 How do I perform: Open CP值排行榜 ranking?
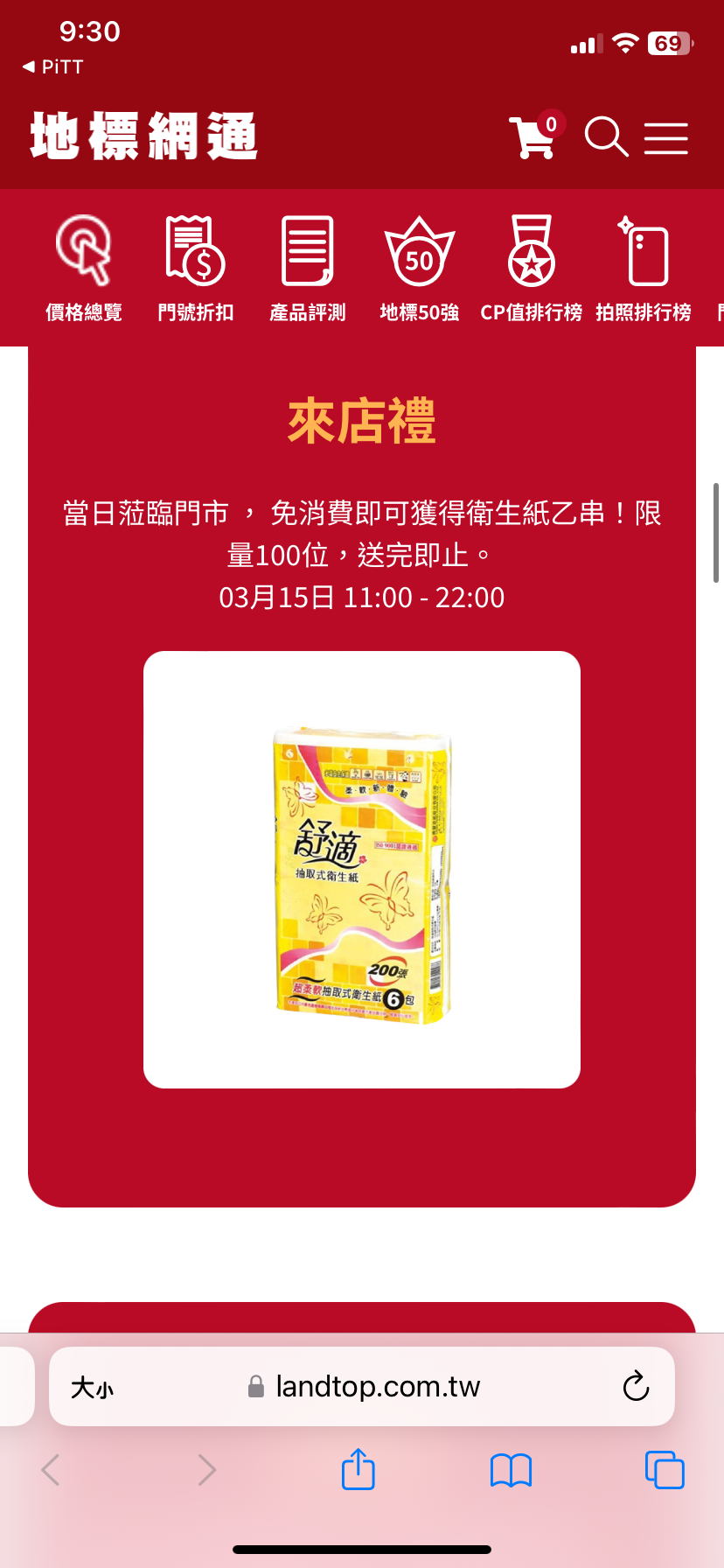click(531, 268)
